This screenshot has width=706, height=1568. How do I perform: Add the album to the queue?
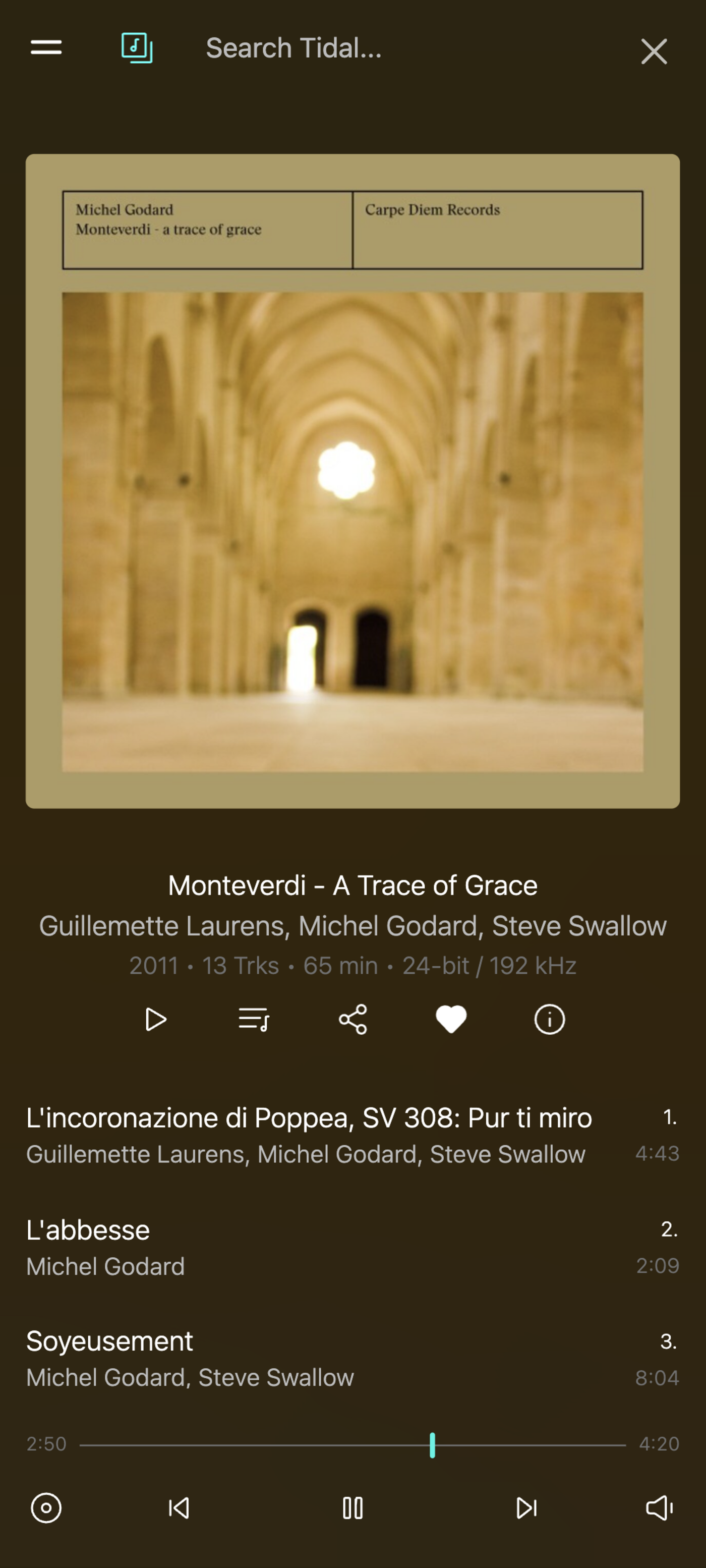click(x=254, y=1019)
